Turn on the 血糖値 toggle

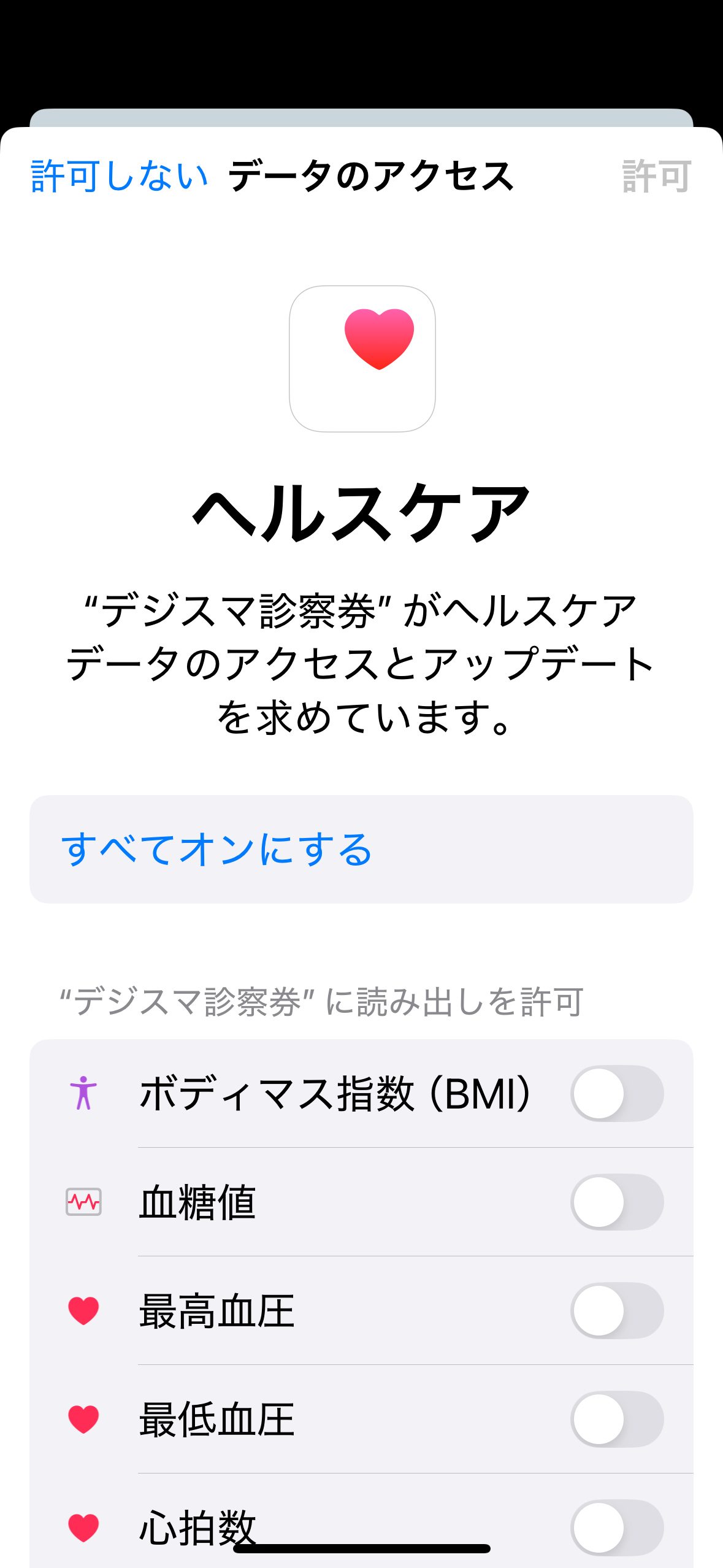click(616, 1202)
